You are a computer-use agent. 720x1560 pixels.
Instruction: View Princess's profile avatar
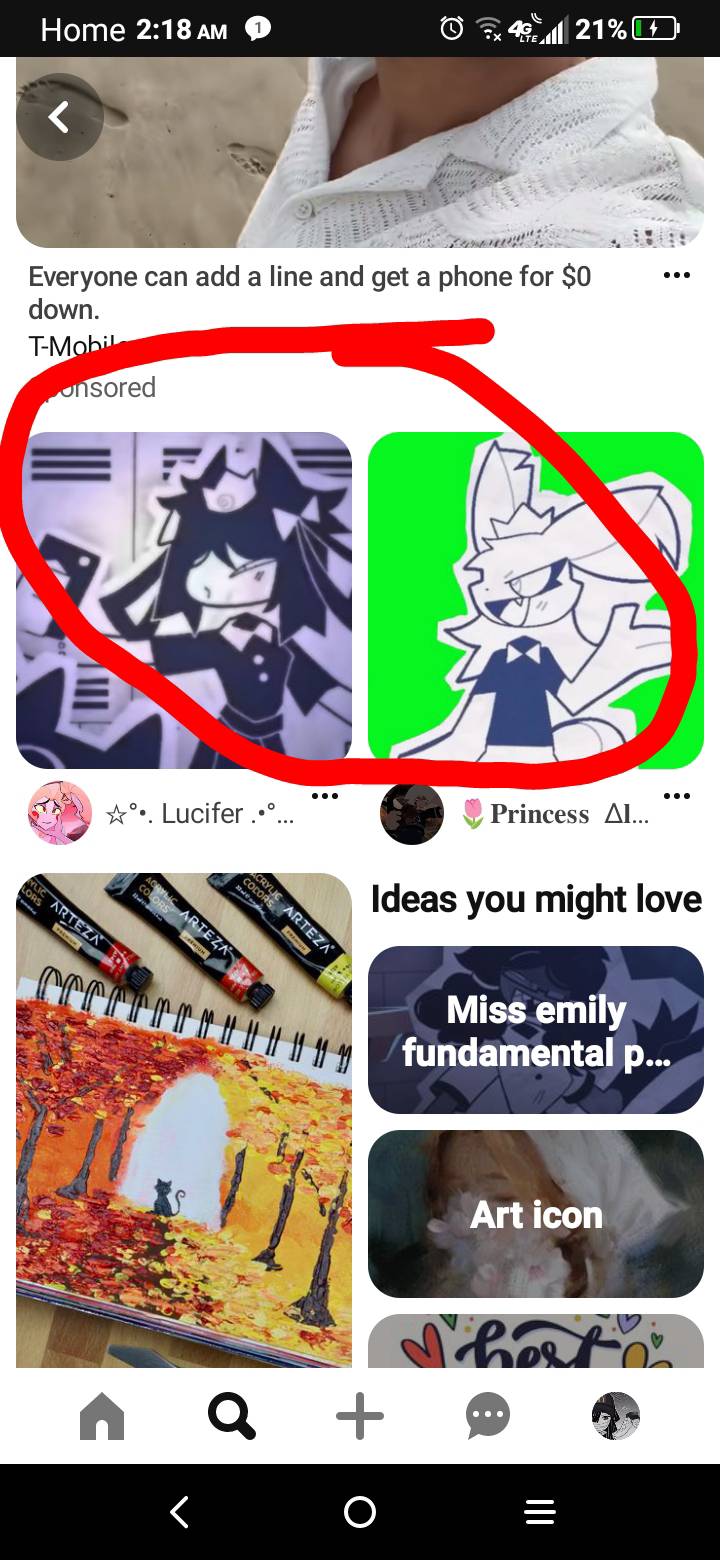pos(412,813)
